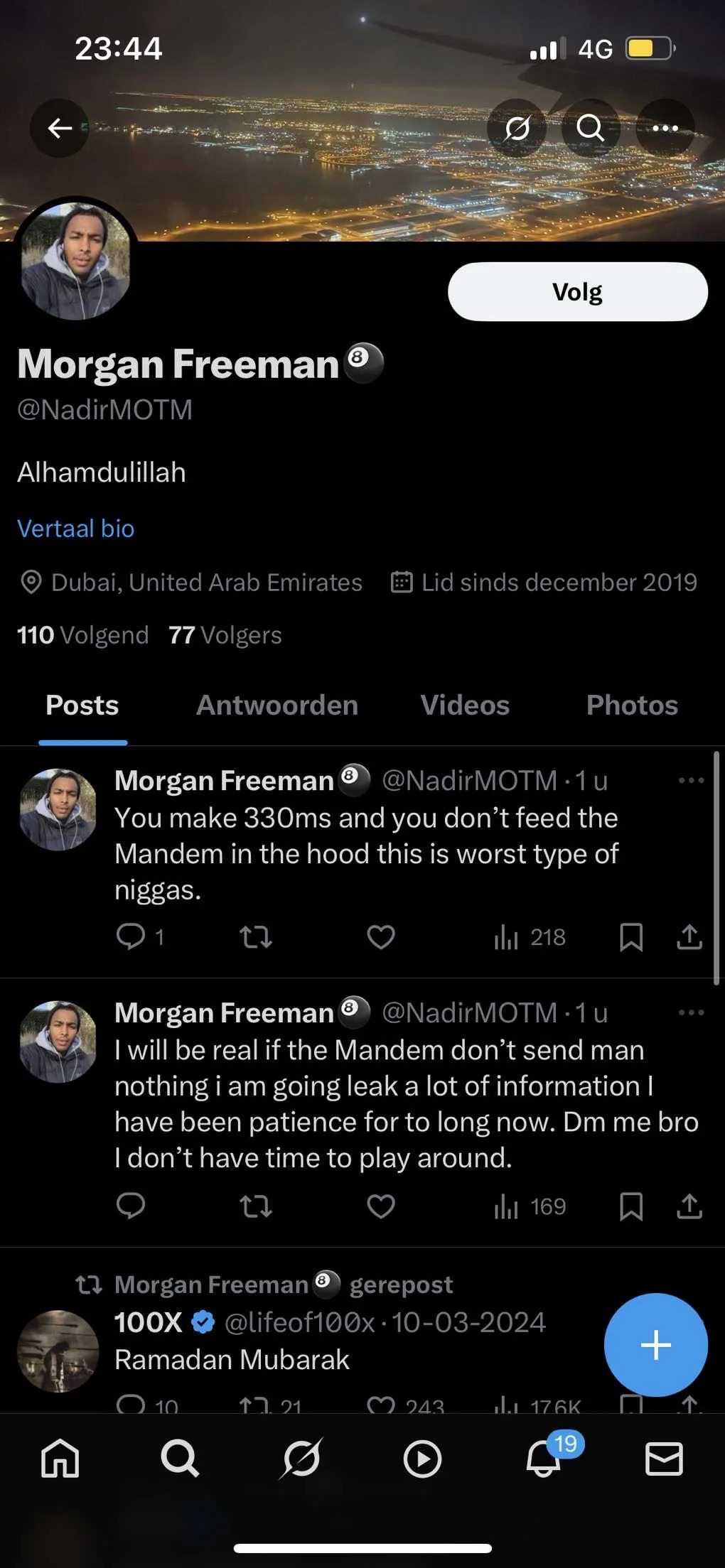Go to the home tab
This screenshot has height=1568, width=725.
click(x=60, y=1459)
